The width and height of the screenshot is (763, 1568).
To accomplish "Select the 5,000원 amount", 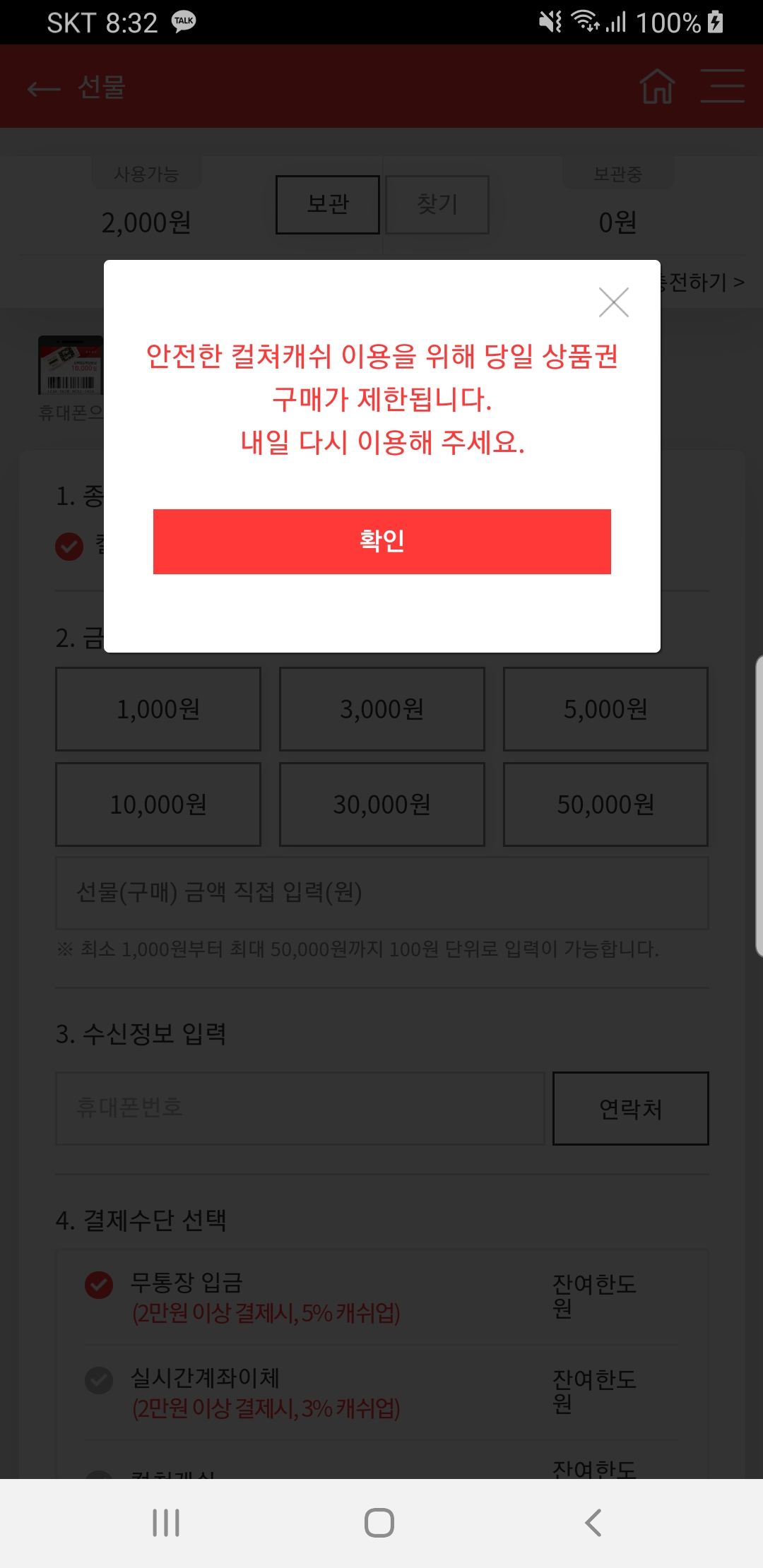I will coord(605,709).
